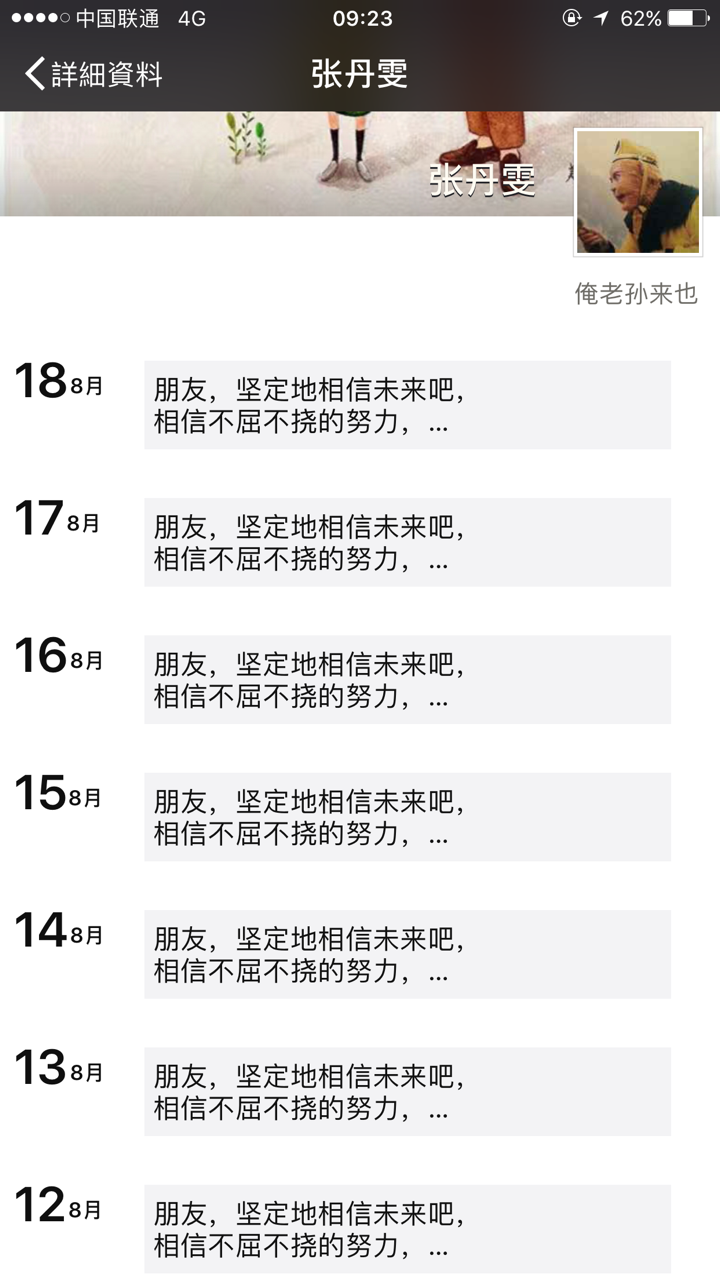Go back to 詳細資料 page
Screen dimensions: 720x1280
[x=93, y=74]
